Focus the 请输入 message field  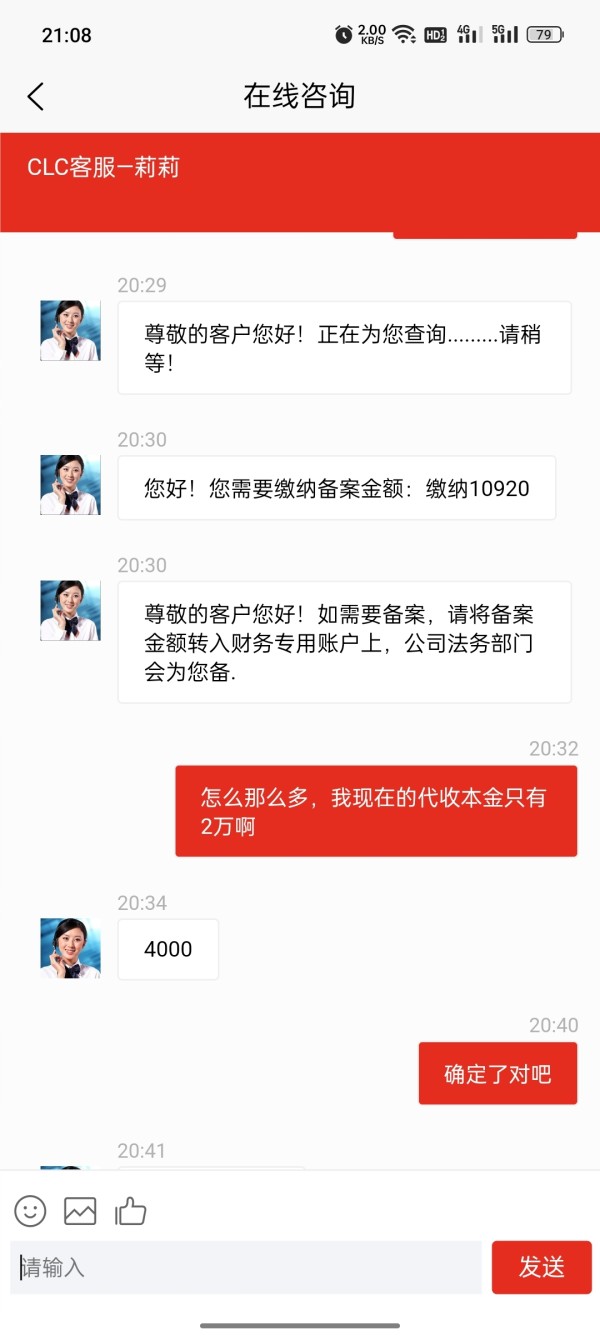(245, 1268)
